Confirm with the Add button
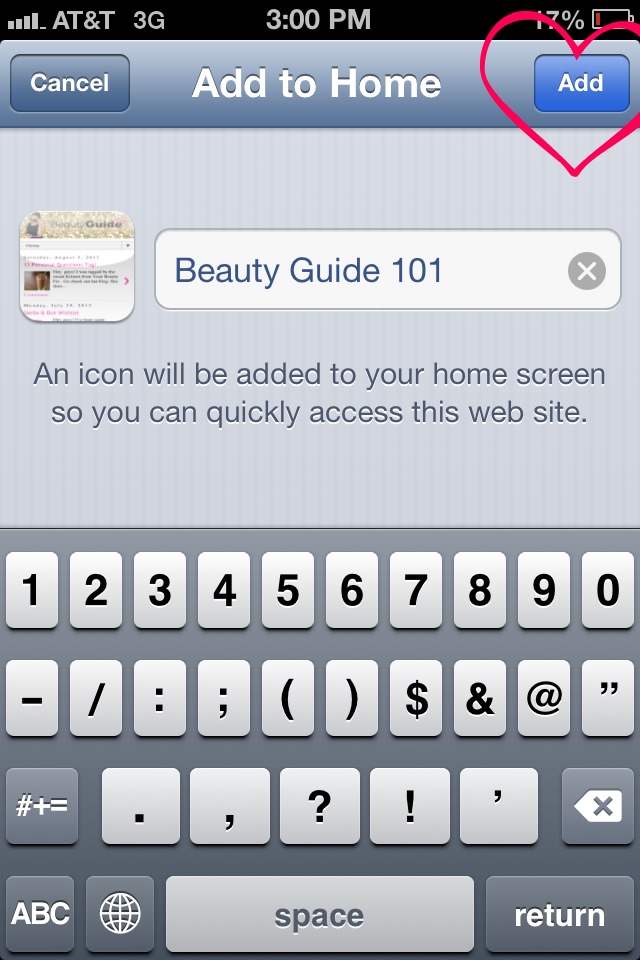The width and height of the screenshot is (640, 960). [x=580, y=83]
